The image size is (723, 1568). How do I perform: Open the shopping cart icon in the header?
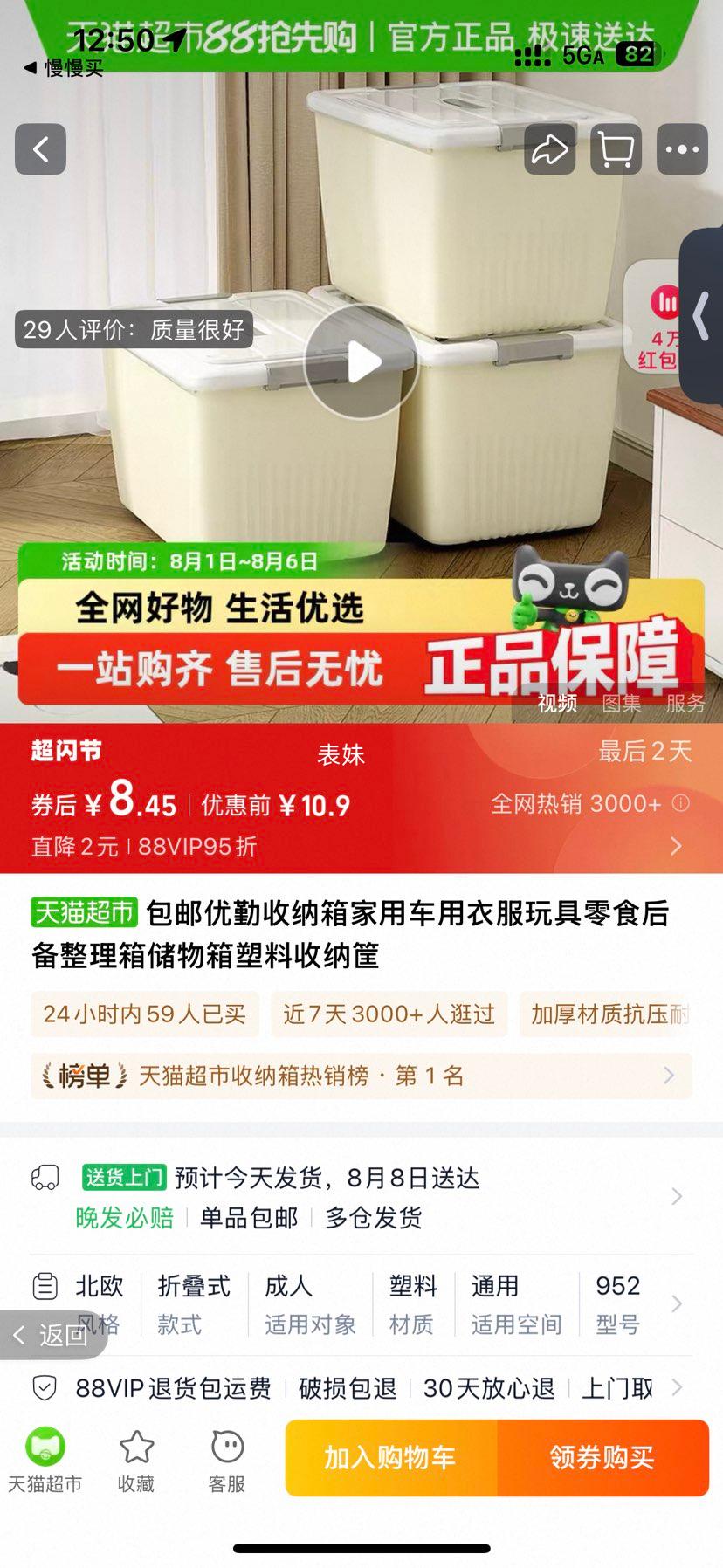616,149
